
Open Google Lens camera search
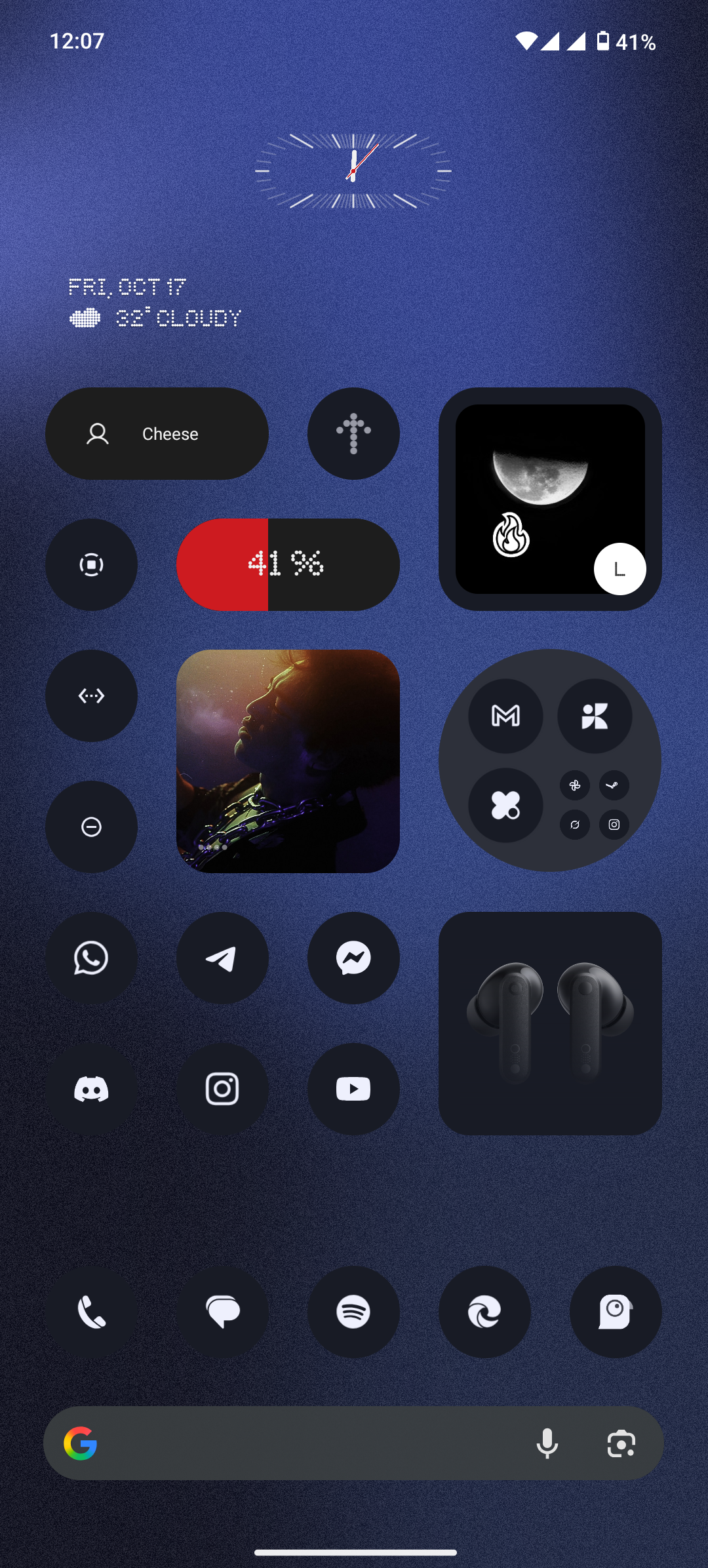(621, 1443)
